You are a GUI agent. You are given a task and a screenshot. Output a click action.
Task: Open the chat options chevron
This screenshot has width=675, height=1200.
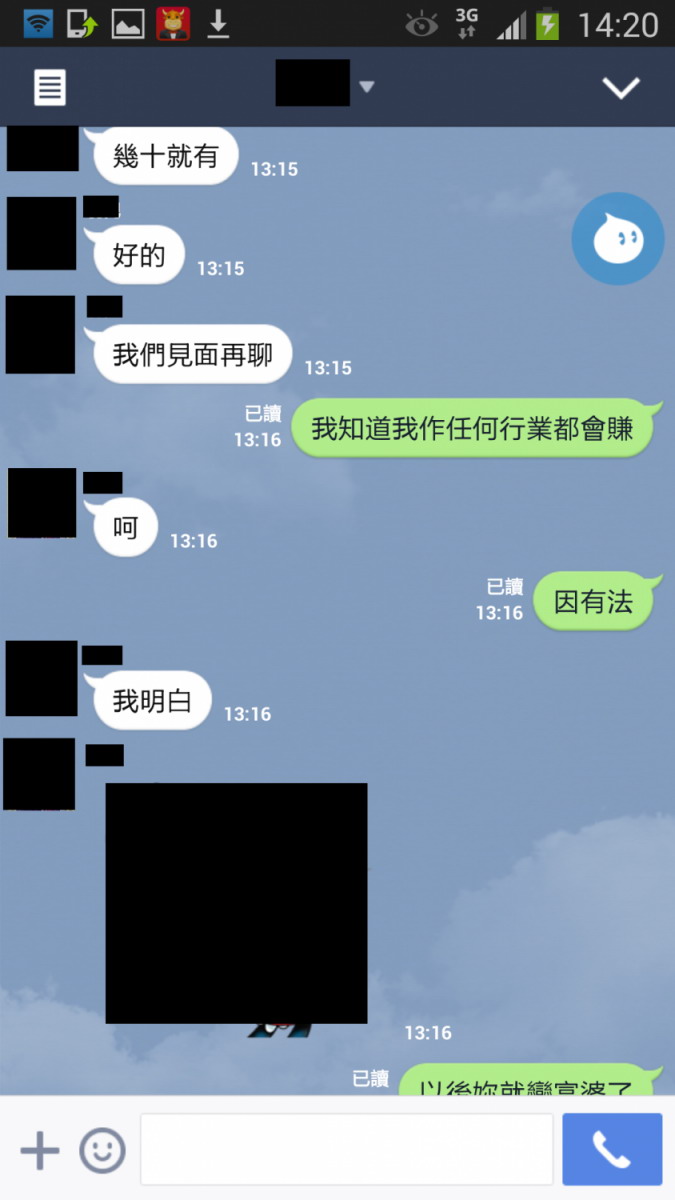(x=620, y=87)
